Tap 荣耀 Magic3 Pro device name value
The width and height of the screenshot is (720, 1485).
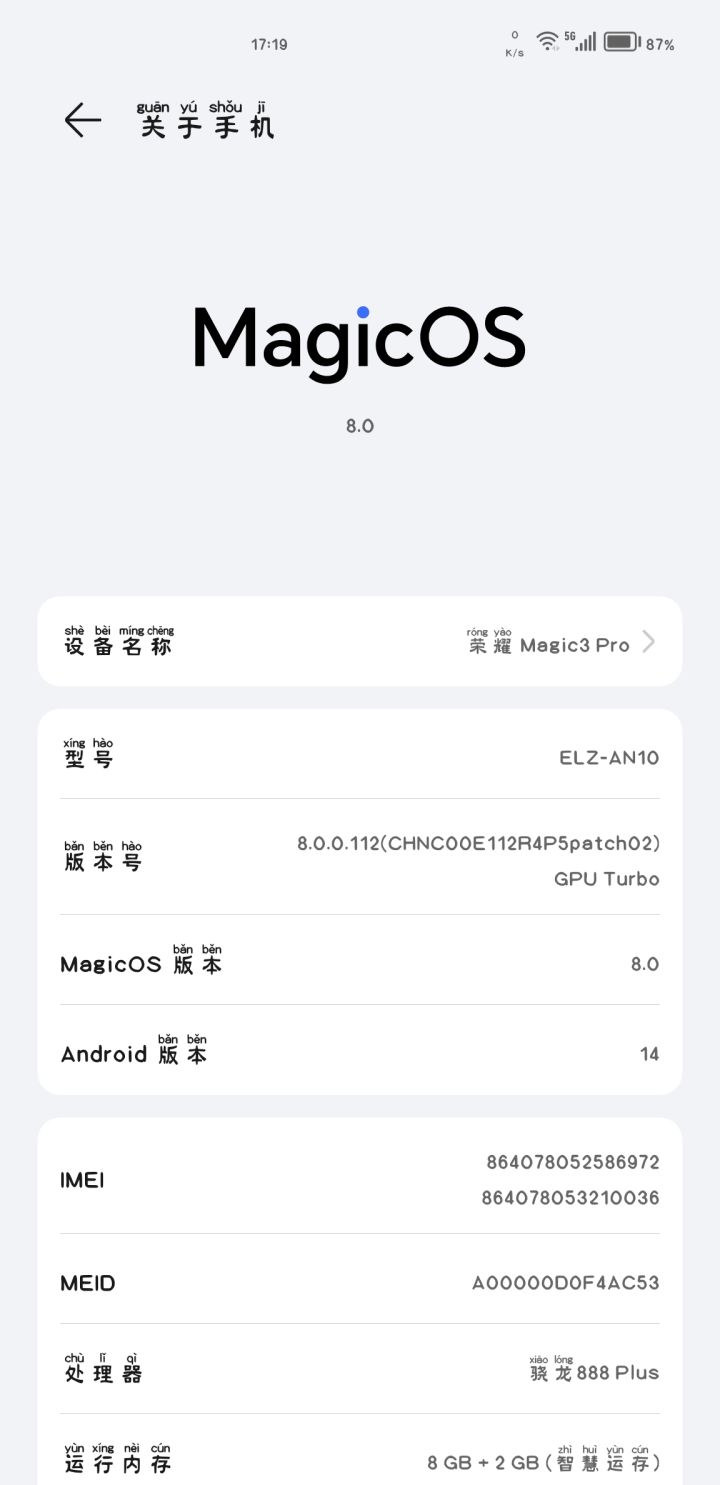point(548,642)
